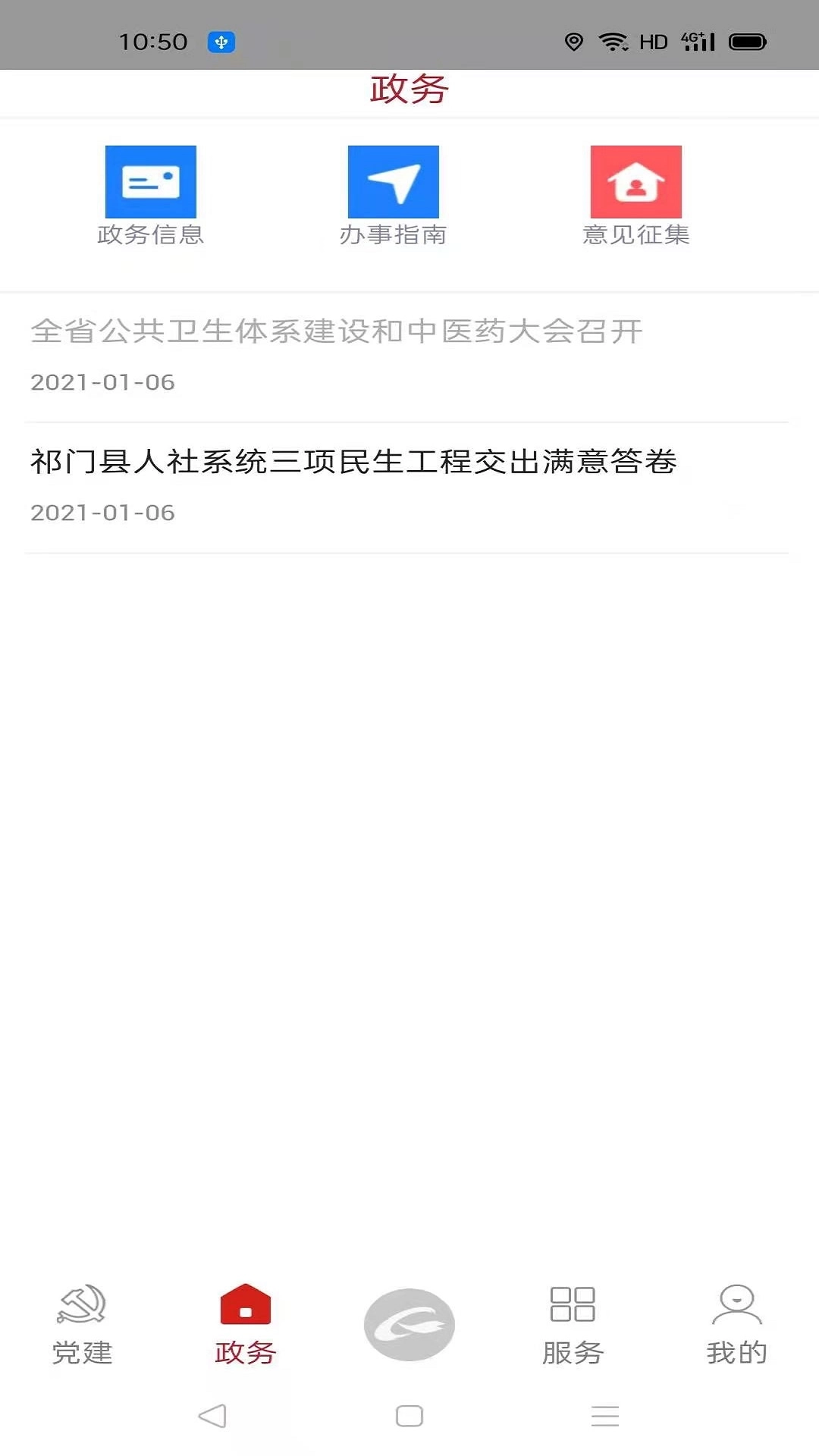819x1456 pixels.
Task: Tap the USB notification icon
Action: click(x=221, y=42)
